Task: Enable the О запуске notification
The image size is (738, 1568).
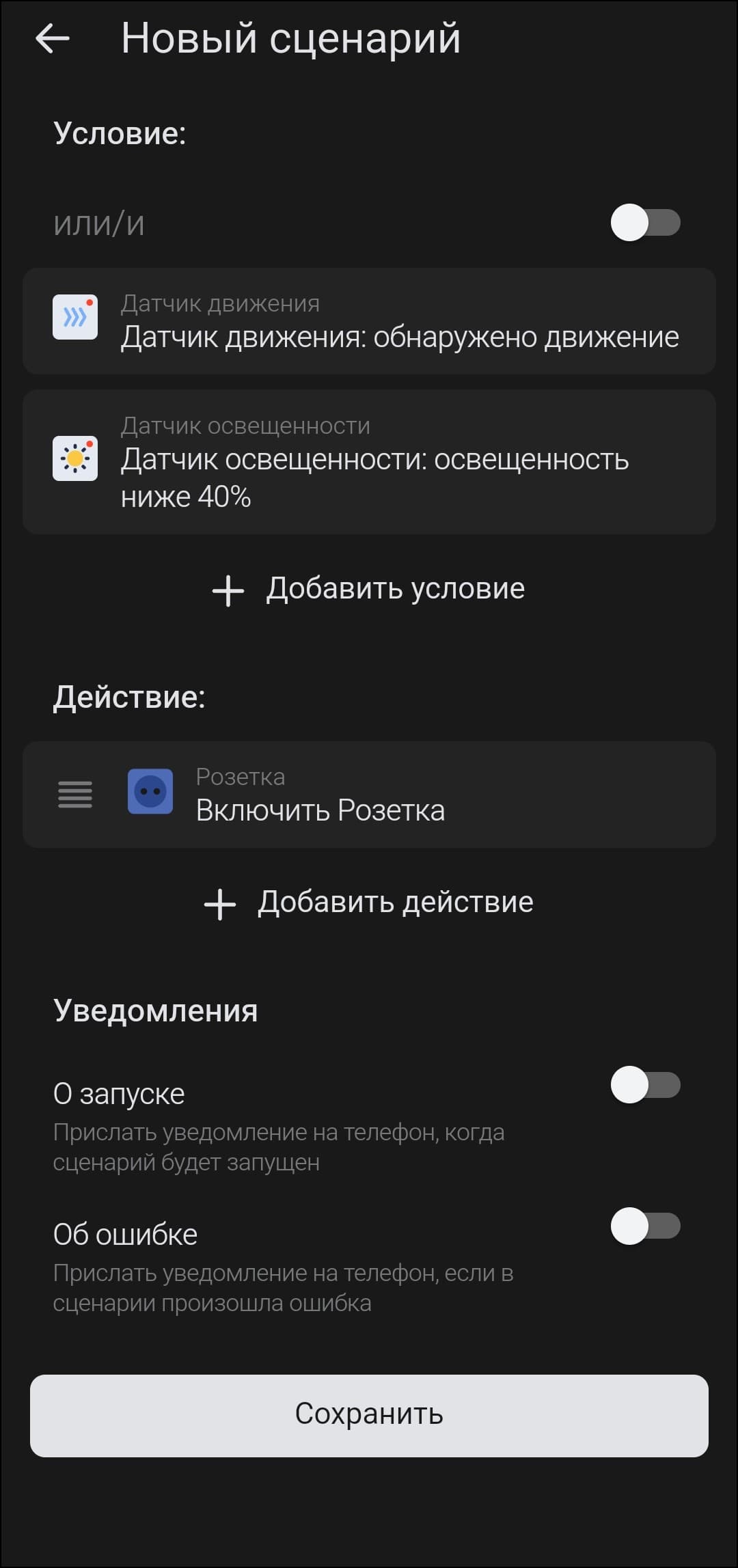Action: click(x=644, y=1085)
